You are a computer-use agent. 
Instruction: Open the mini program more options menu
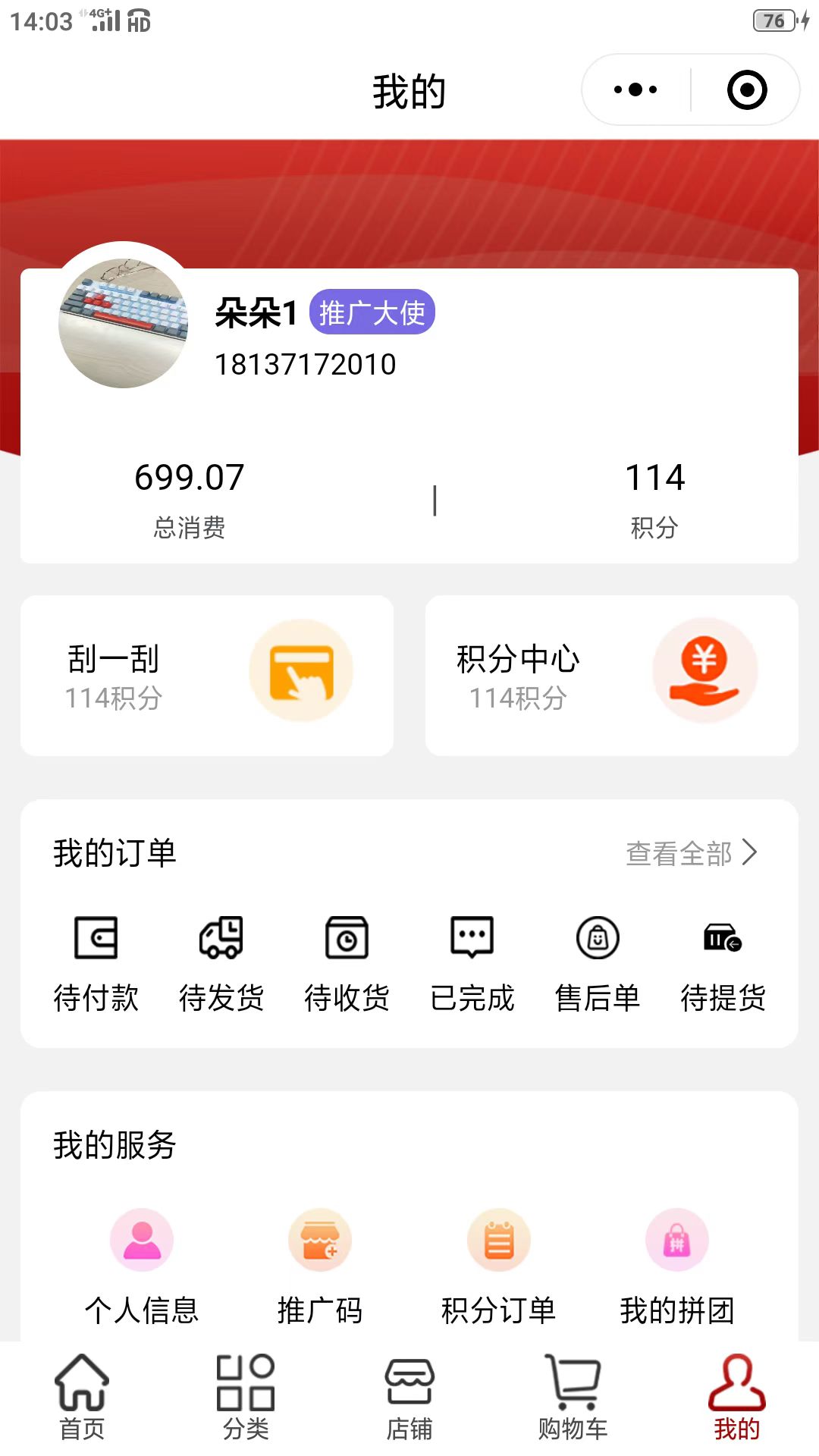(x=635, y=90)
